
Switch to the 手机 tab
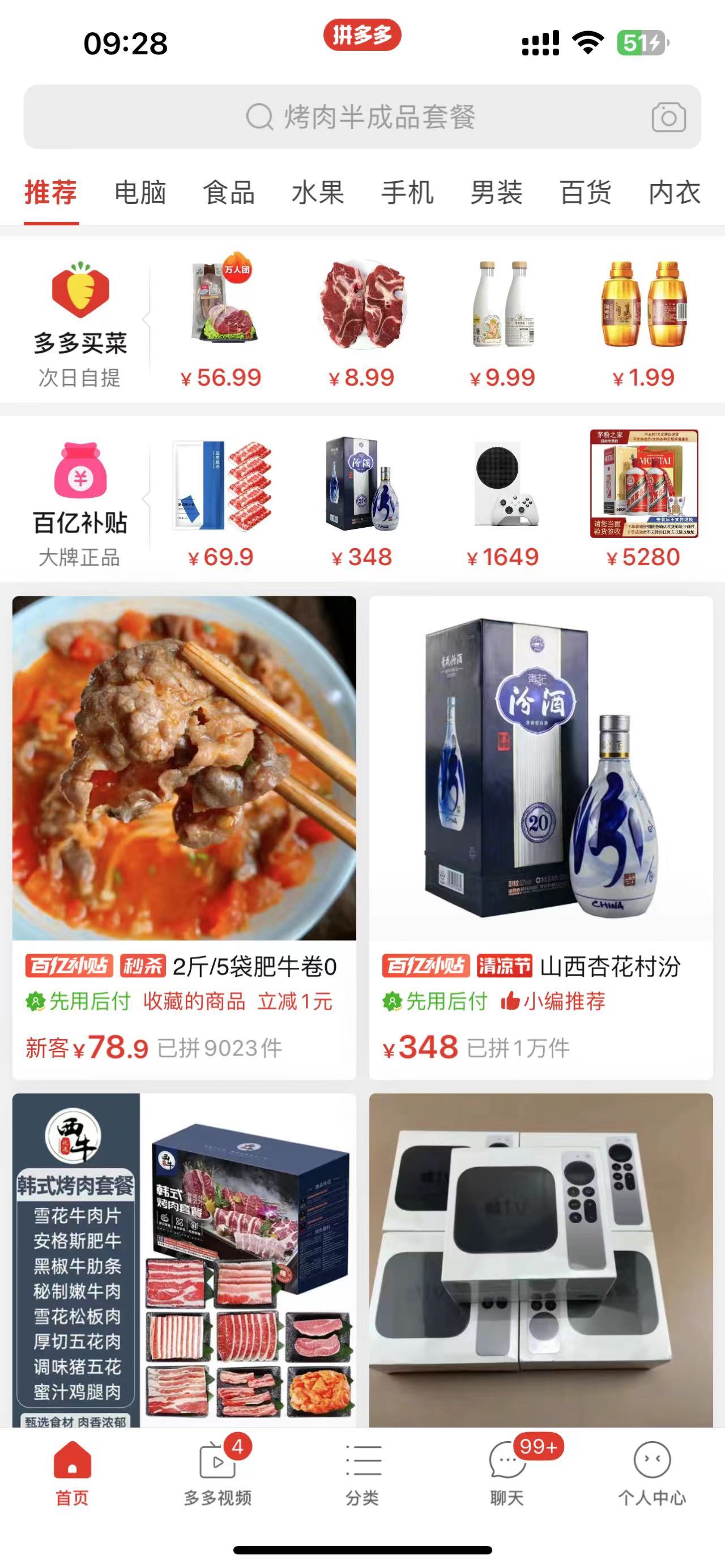tap(407, 193)
